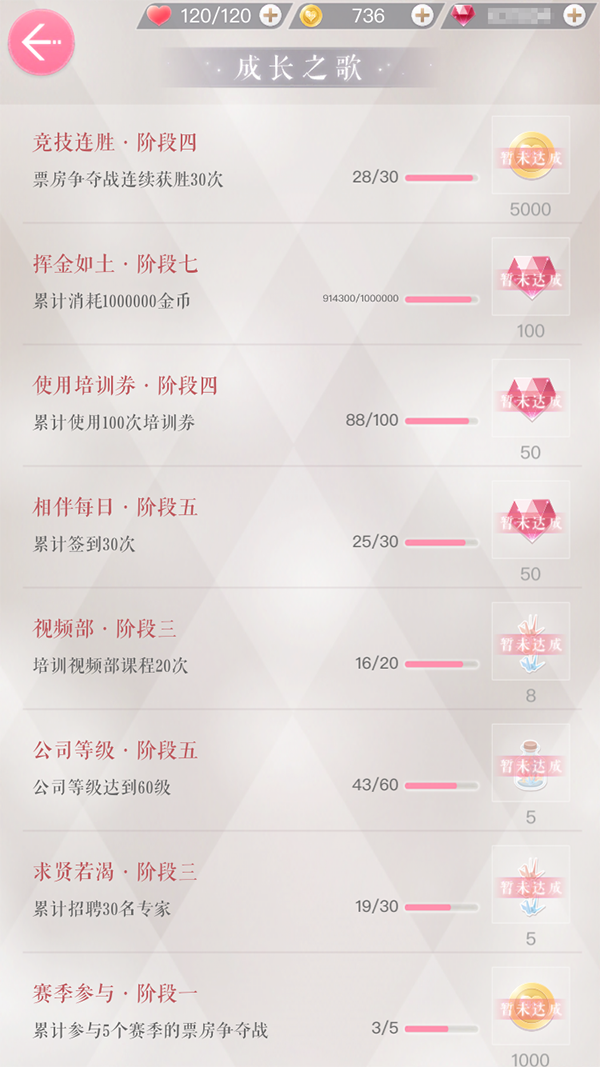Viewport: 600px width, 1067px height.
Task: Tap the 5000 gold reward for 竞技连胜
Action: [x=530, y=156]
